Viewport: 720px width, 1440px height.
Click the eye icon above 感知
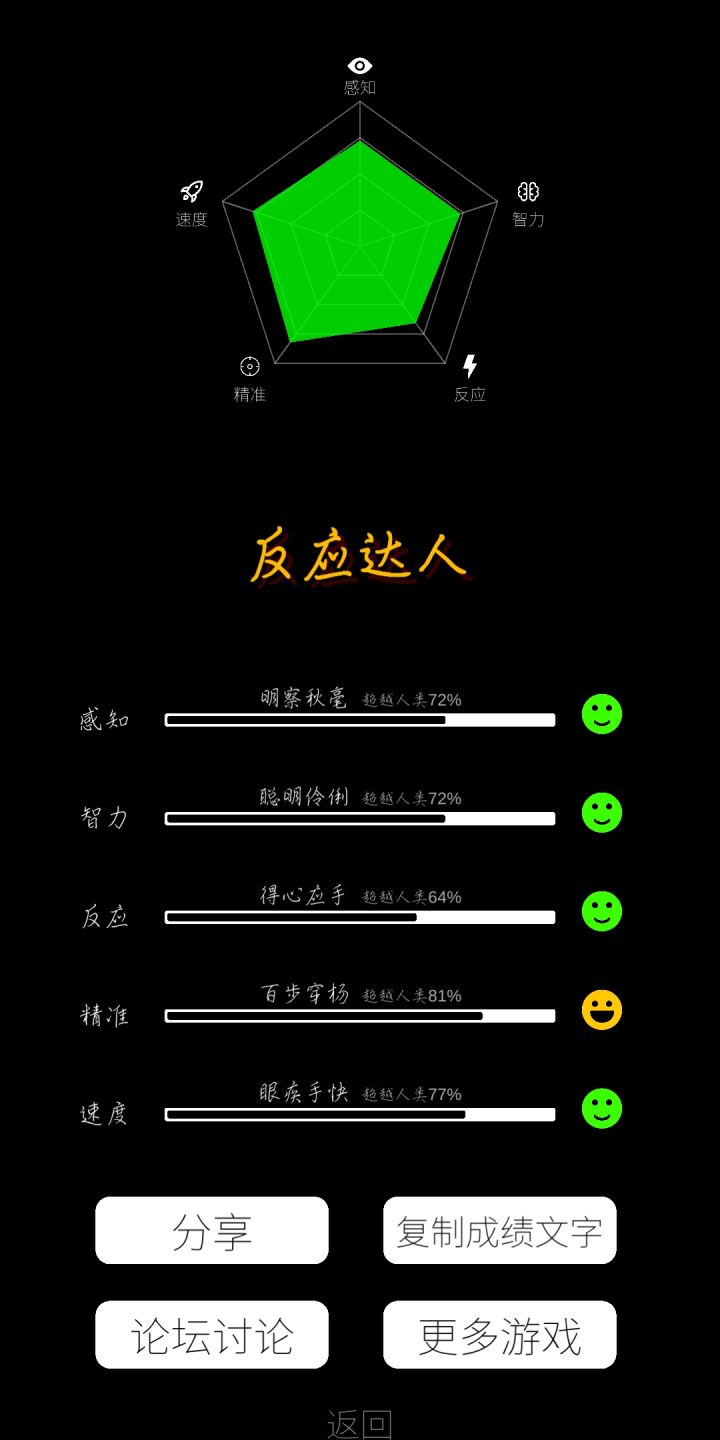click(359, 64)
